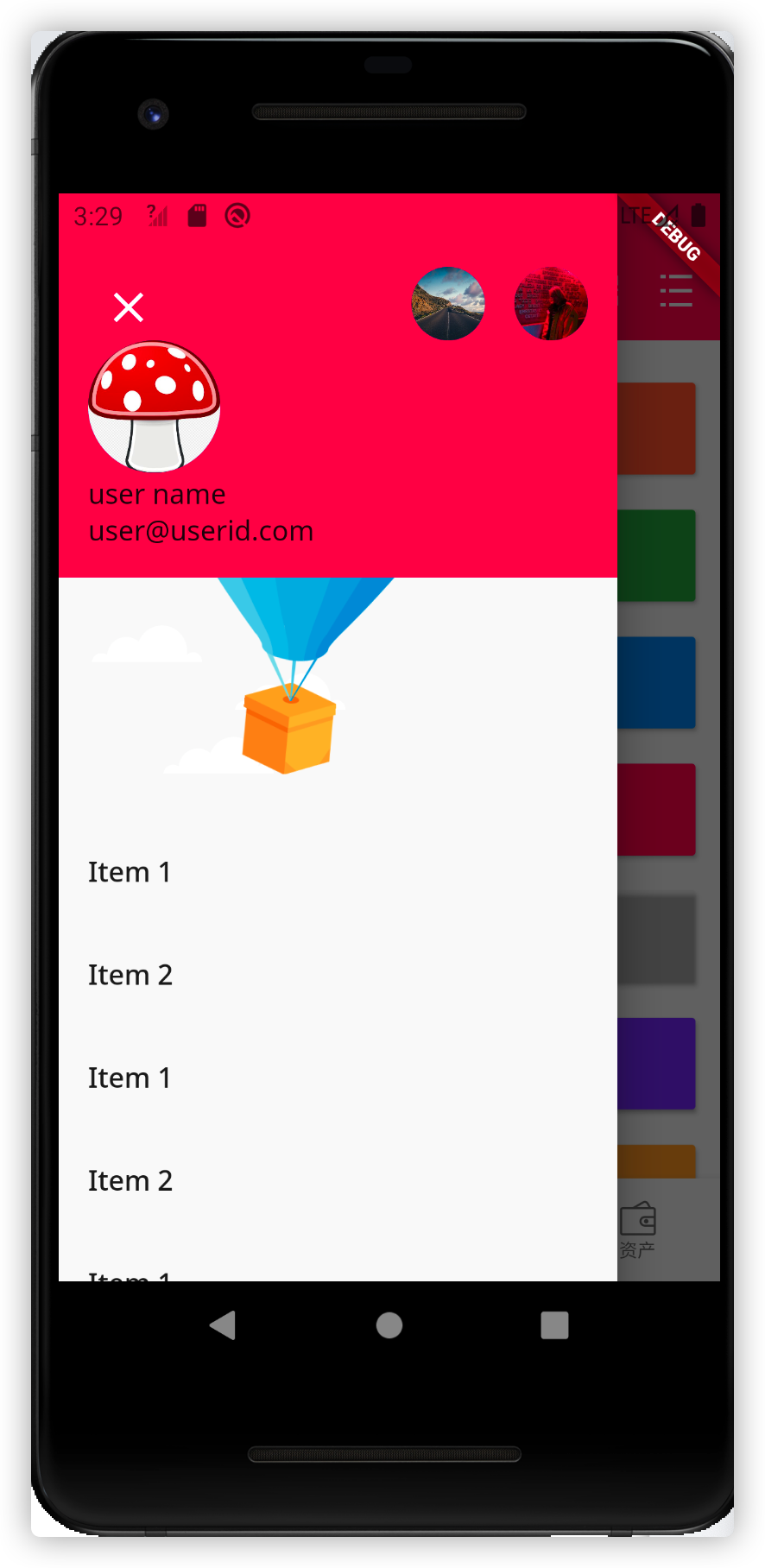Go to the Android home screen
This screenshot has height=1568, width=765.
(389, 1325)
